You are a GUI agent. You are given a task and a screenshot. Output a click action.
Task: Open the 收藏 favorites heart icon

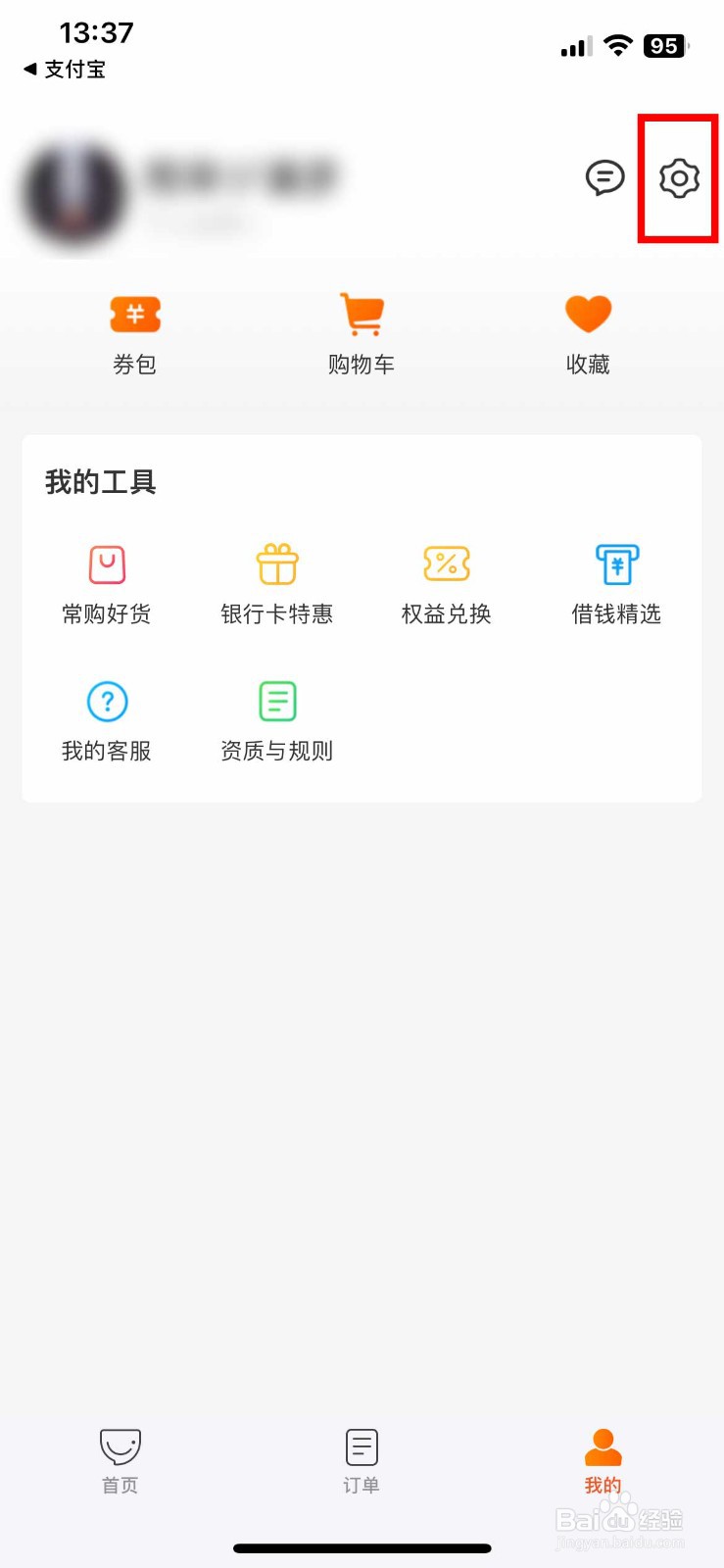tap(588, 316)
